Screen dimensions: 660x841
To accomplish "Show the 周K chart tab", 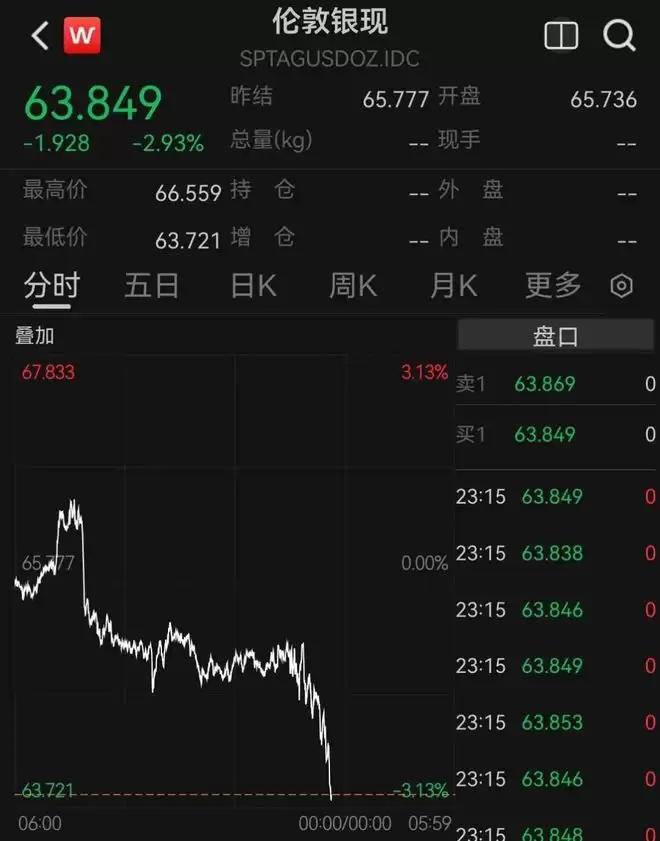I will pos(353,285).
